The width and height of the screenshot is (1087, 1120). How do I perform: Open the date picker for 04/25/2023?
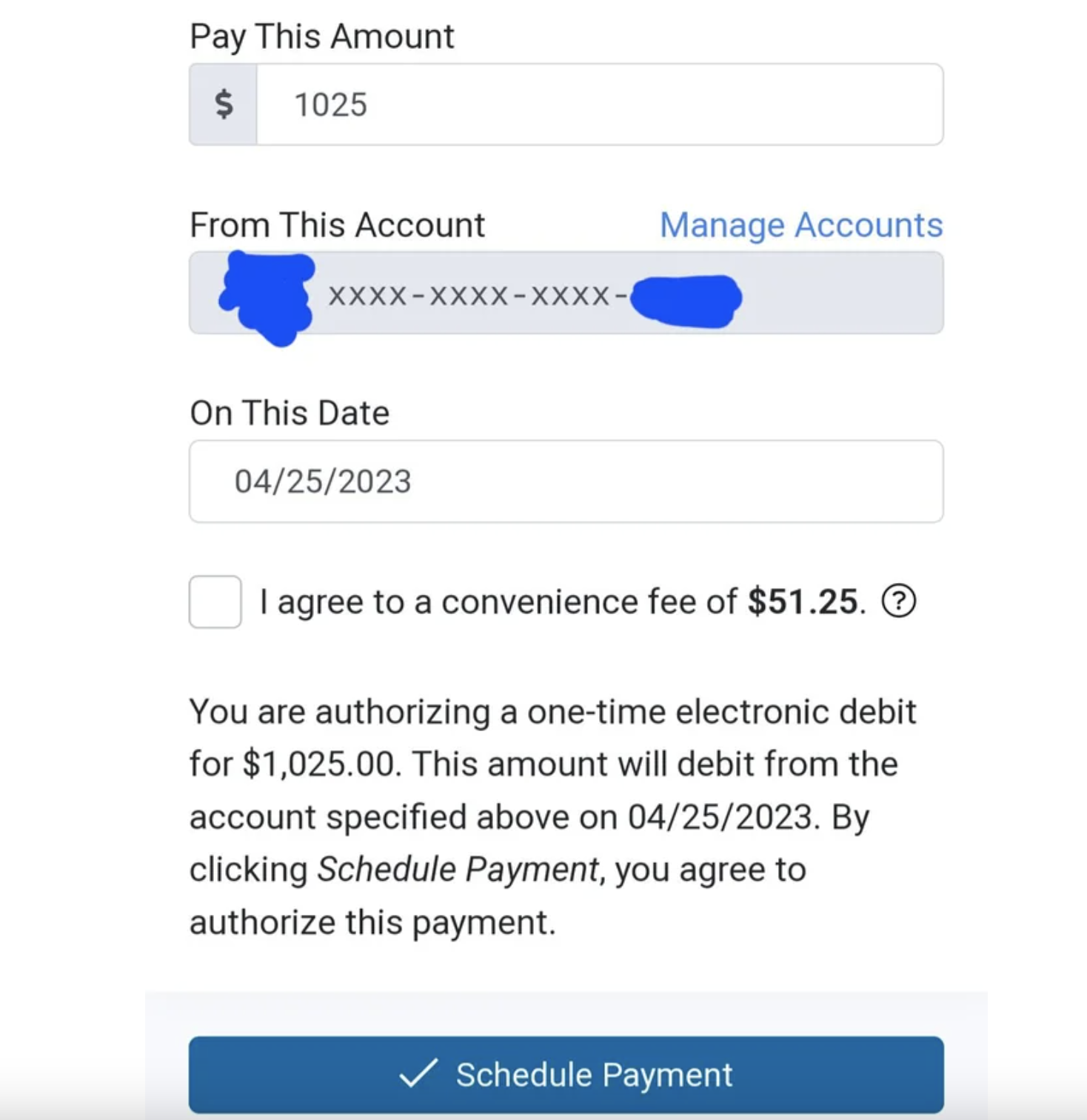(x=566, y=481)
